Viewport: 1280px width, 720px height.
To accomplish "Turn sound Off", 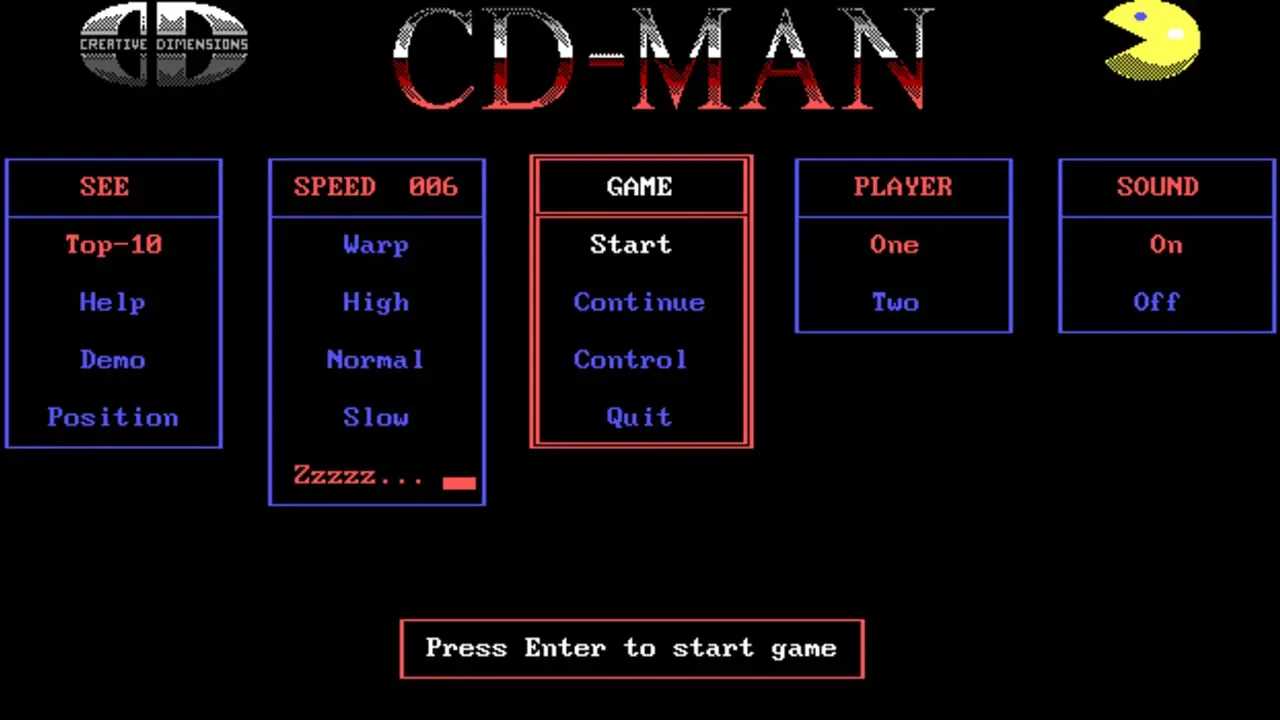I will tap(1157, 303).
